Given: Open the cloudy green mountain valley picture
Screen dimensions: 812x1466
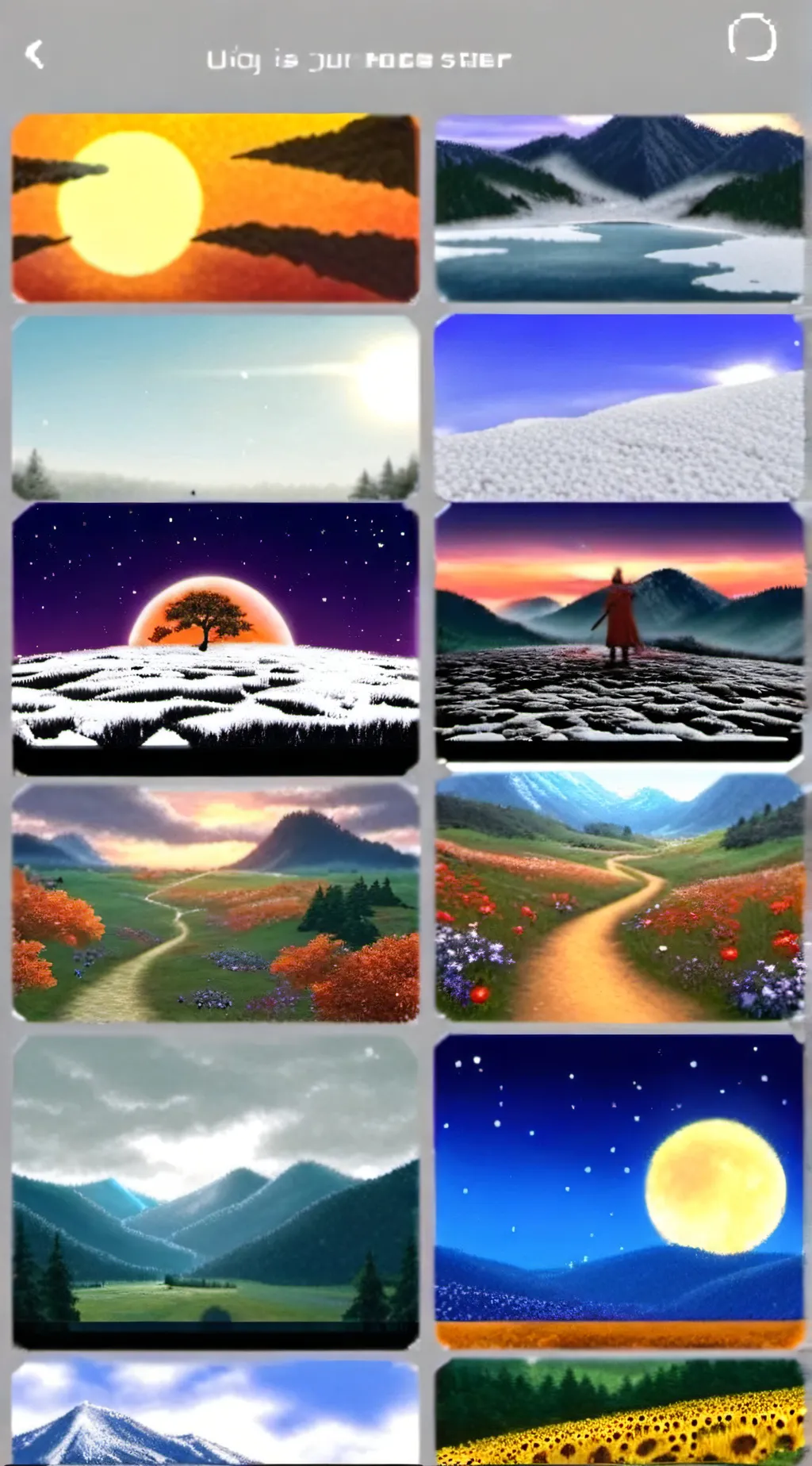Looking at the screenshot, I should coord(215,1192).
